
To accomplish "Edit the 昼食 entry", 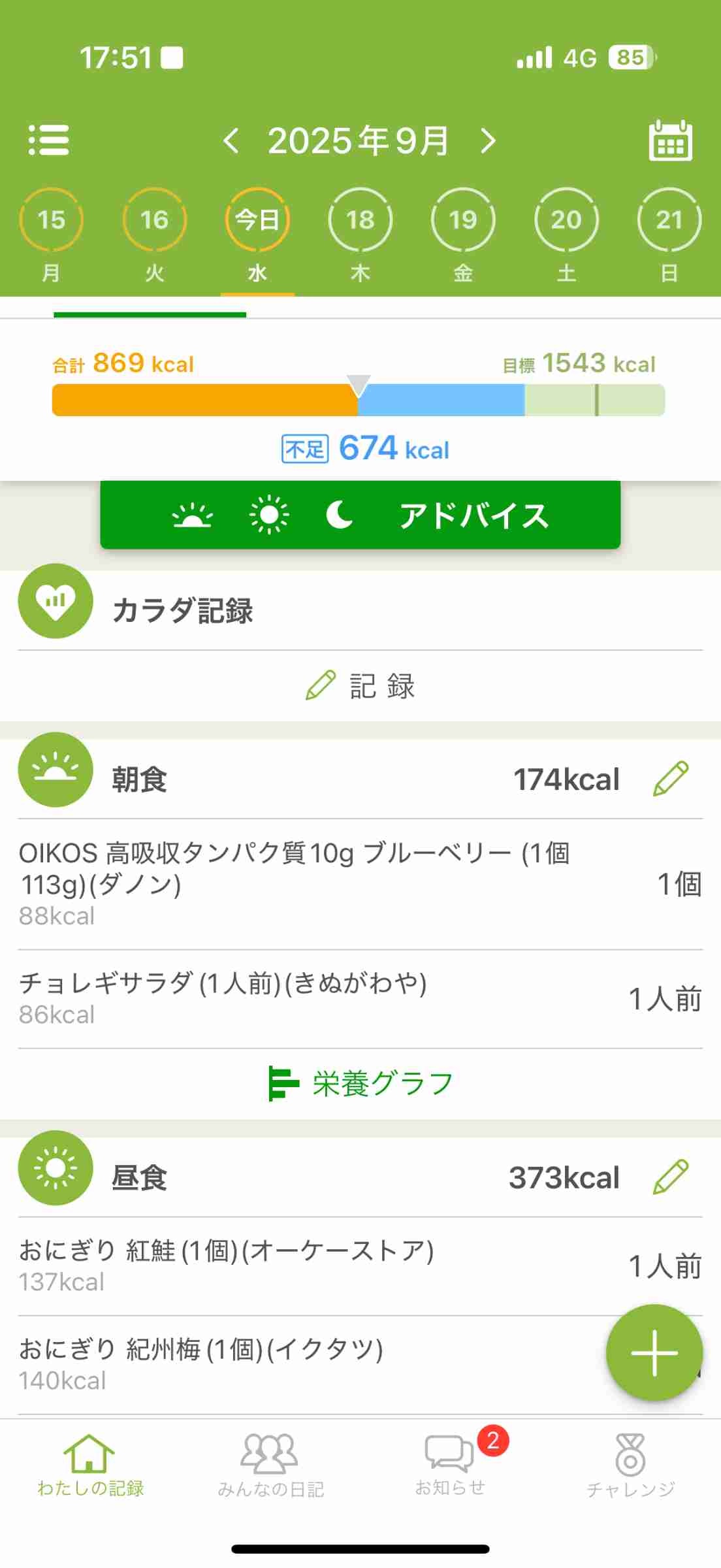I will pyautogui.click(x=671, y=1177).
